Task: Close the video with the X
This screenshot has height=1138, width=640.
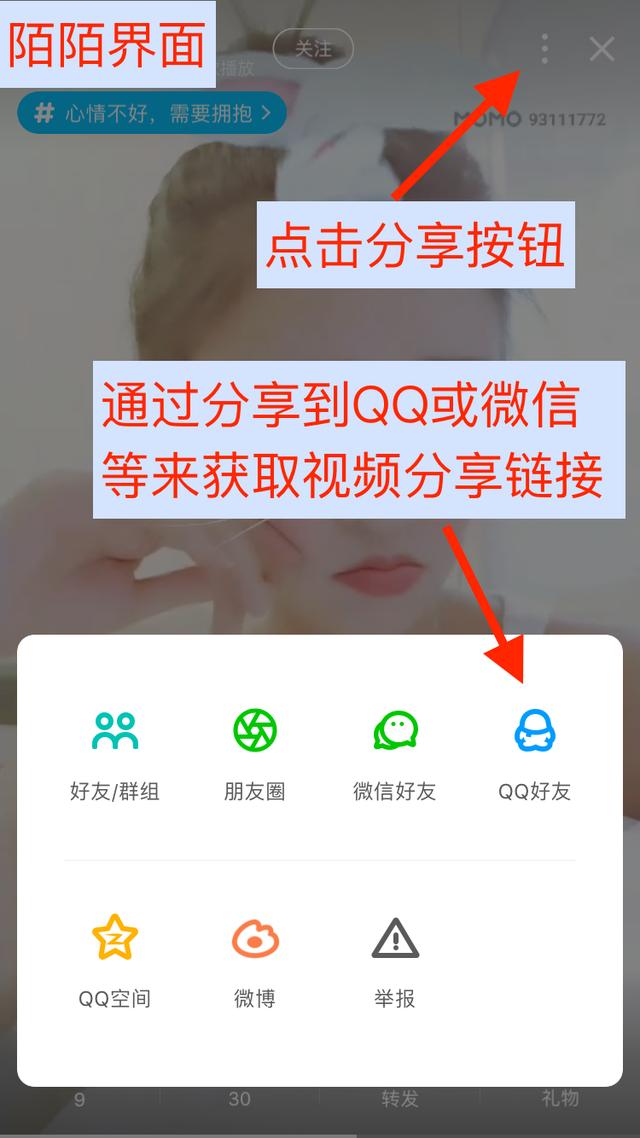Action: tap(601, 48)
